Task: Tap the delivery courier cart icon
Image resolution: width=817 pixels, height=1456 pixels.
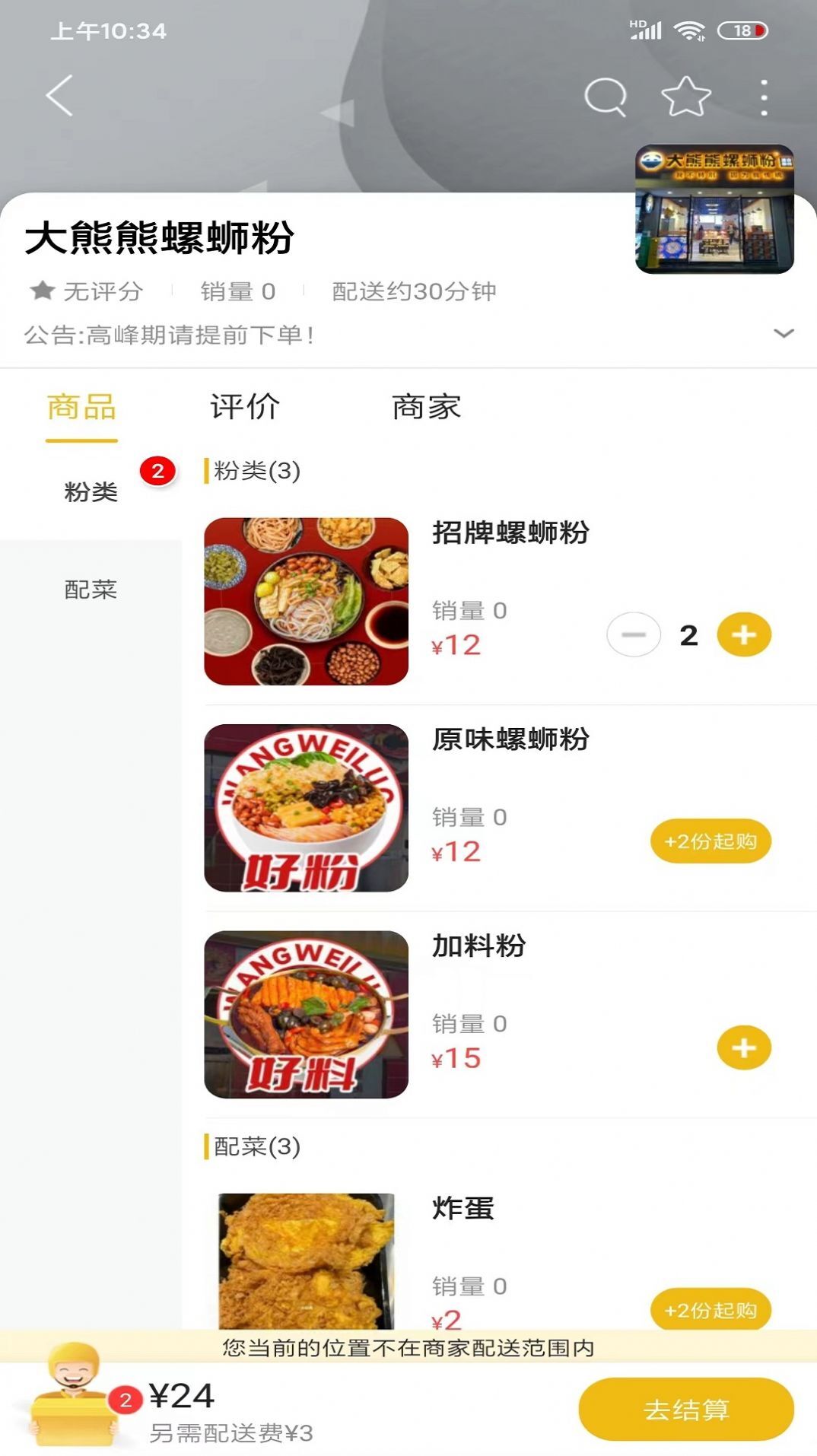Action: [x=72, y=1406]
